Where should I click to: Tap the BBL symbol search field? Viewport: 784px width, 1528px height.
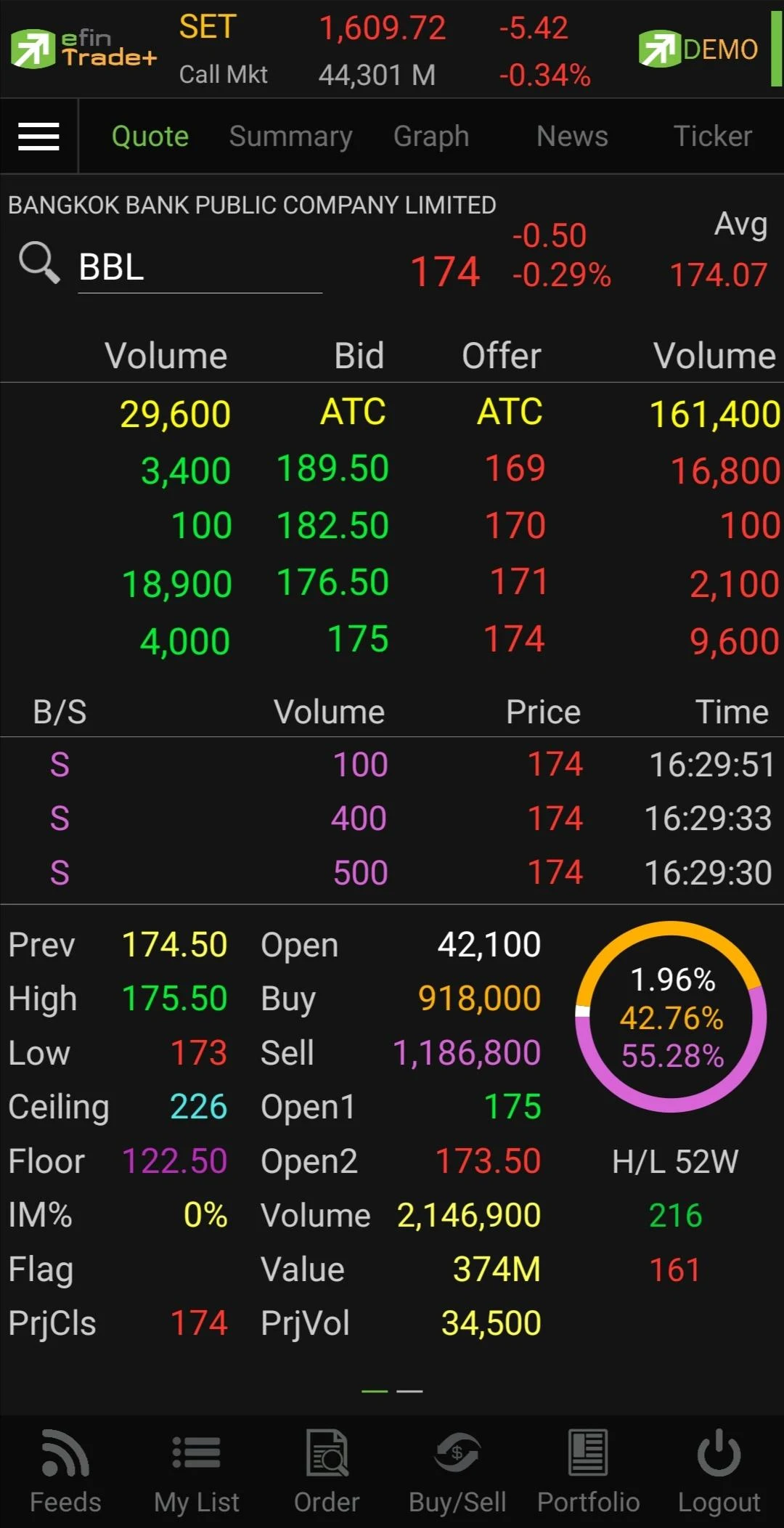200,267
